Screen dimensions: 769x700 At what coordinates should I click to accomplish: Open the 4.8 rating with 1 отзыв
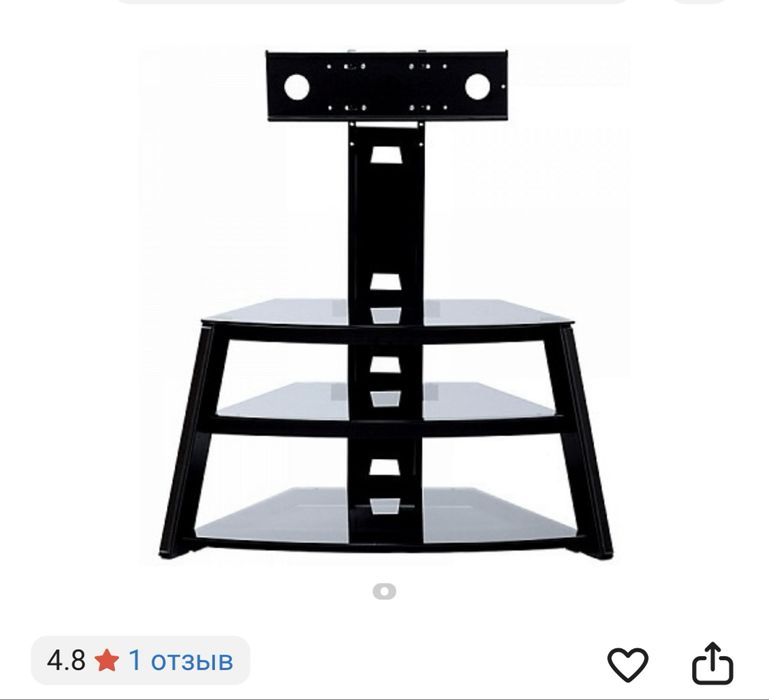click(141, 660)
